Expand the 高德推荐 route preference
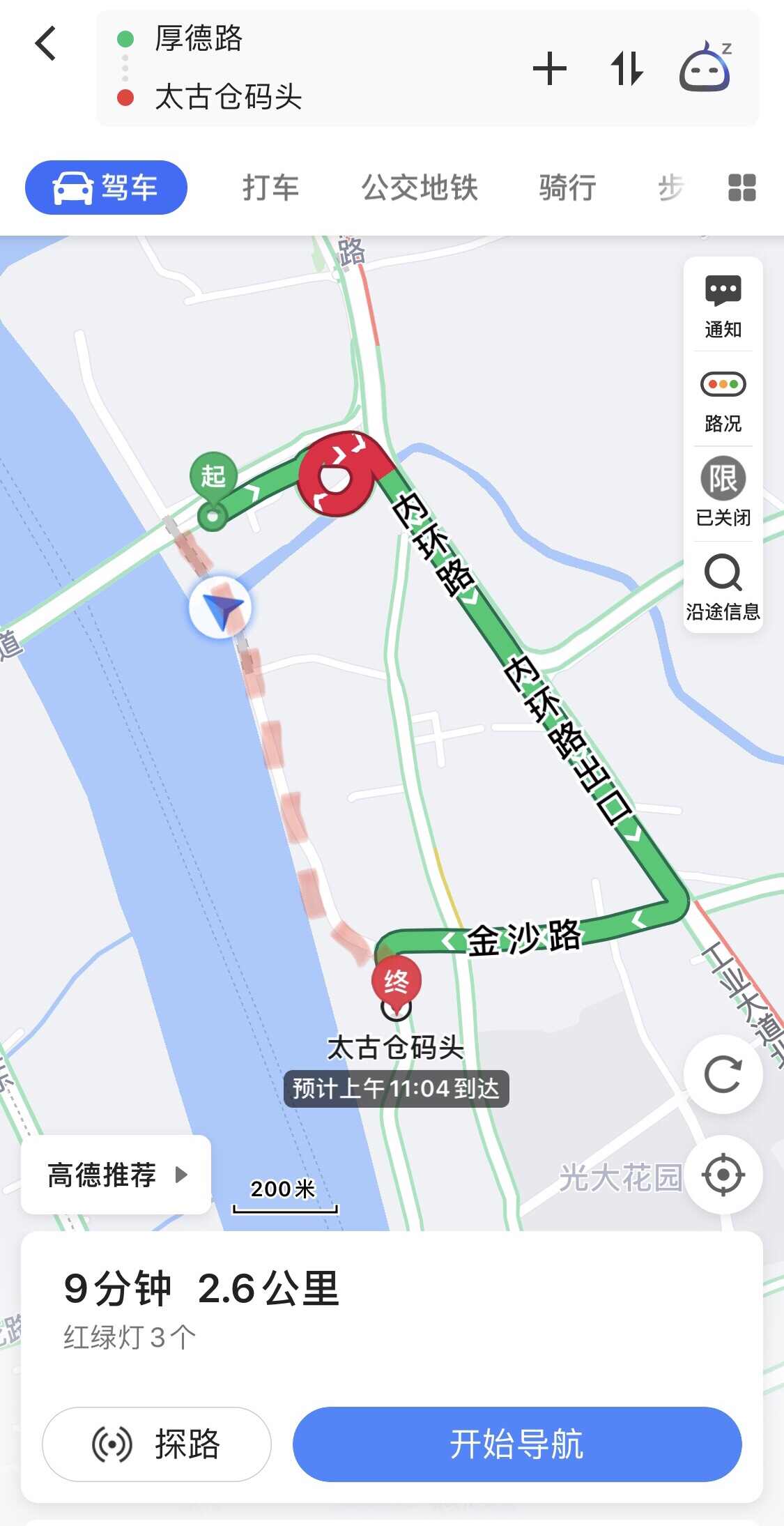This screenshot has height=1526, width=784. [116, 1175]
